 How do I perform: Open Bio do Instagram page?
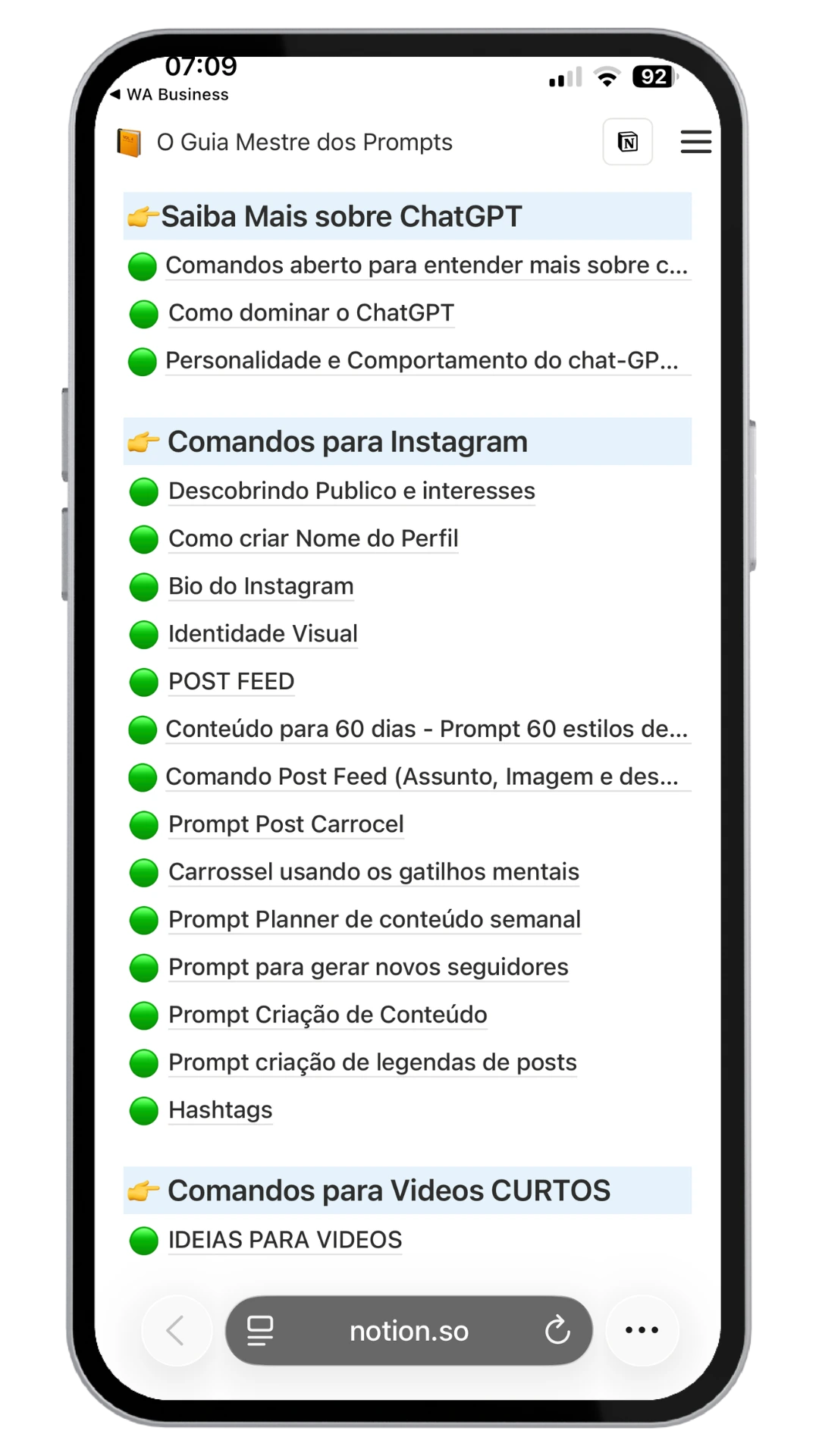coord(261,586)
